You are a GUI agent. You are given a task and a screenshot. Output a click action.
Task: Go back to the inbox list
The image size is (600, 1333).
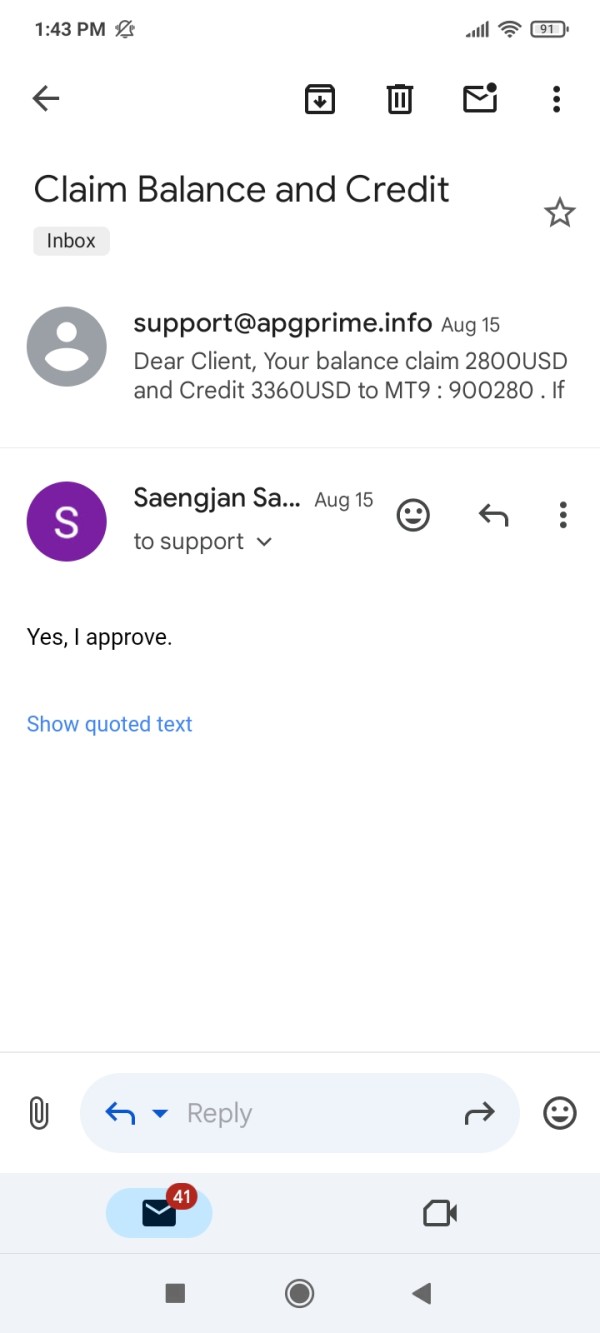46,98
